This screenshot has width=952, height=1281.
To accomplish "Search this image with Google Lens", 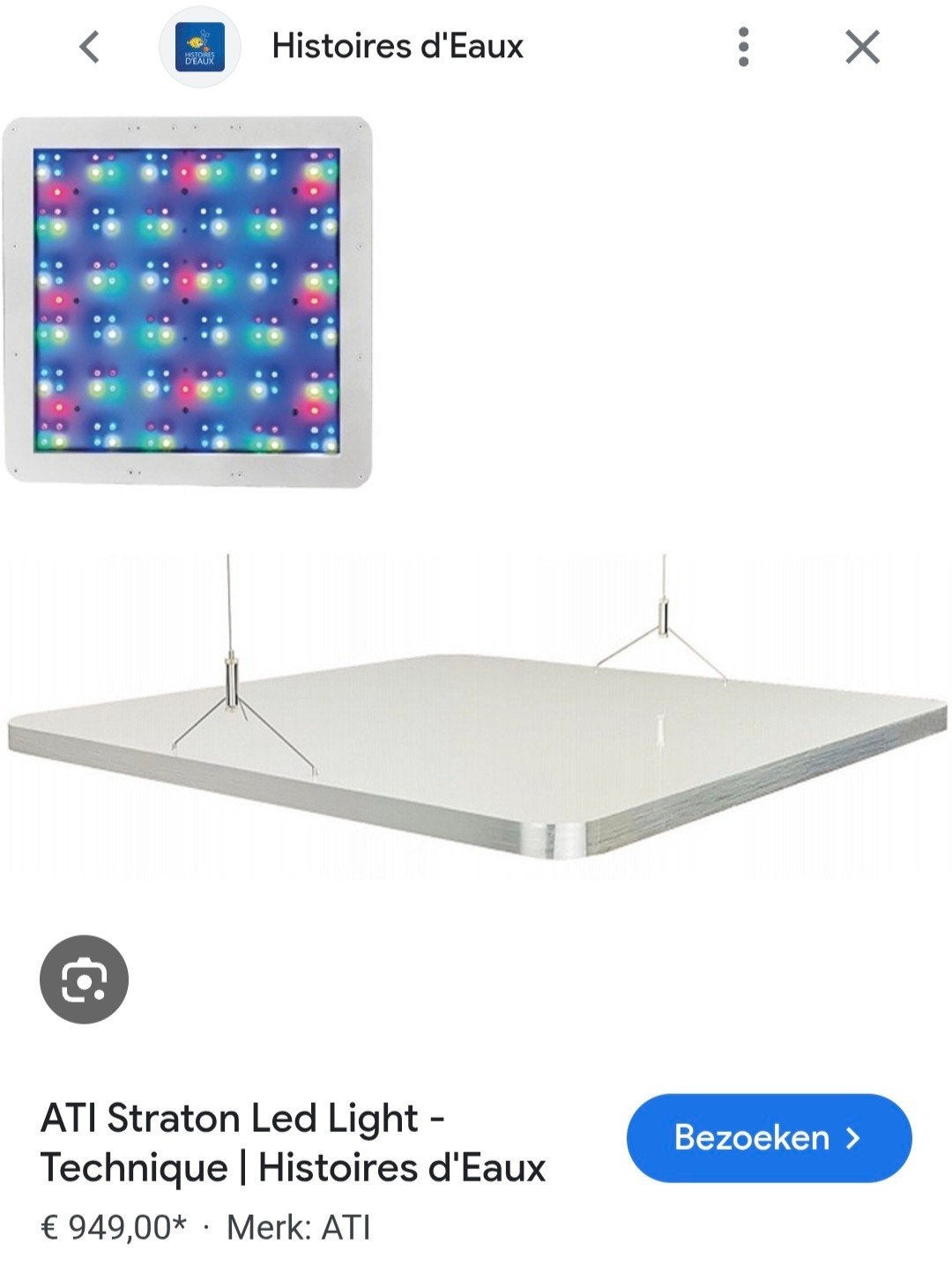I will pyautogui.click(x=84, y=979).
